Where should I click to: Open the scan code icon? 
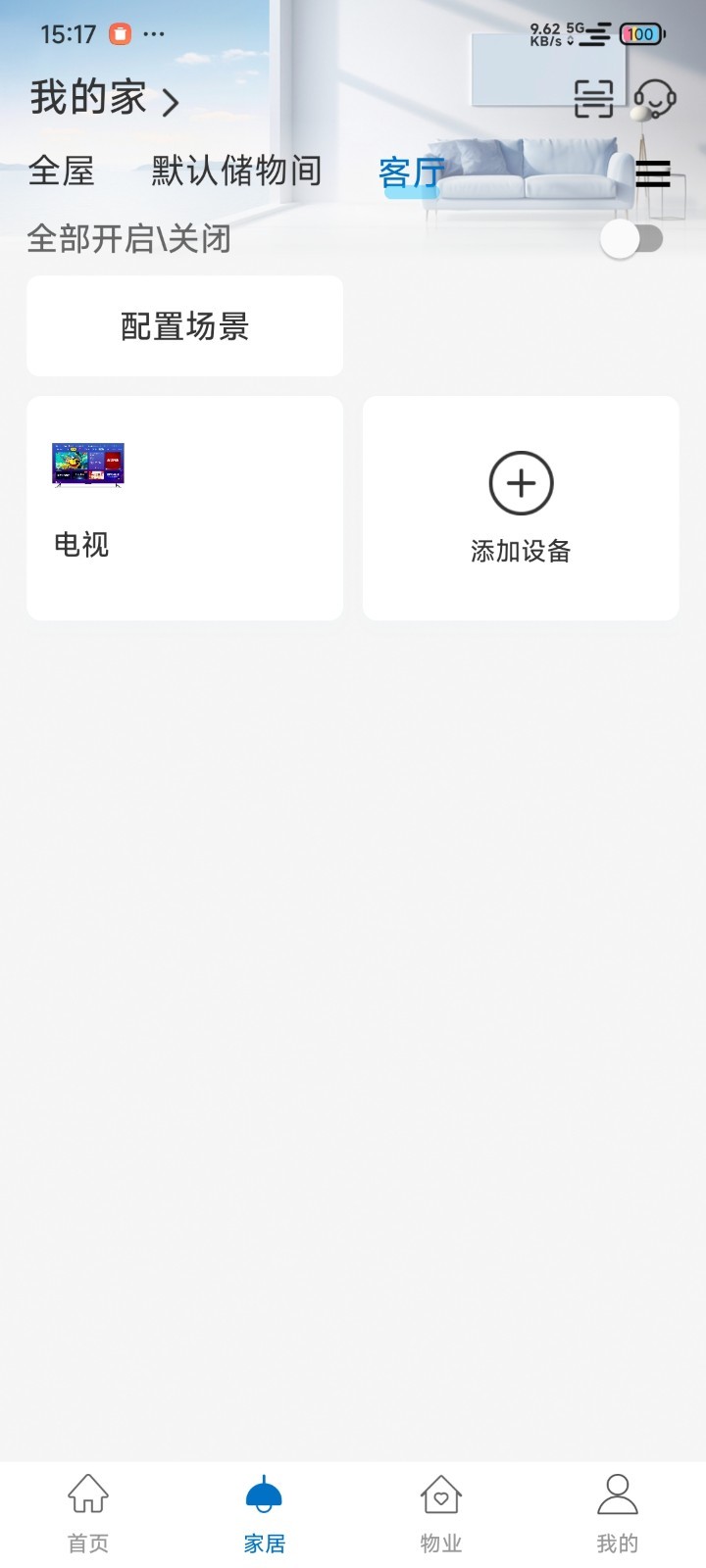[x=593, y=98]
